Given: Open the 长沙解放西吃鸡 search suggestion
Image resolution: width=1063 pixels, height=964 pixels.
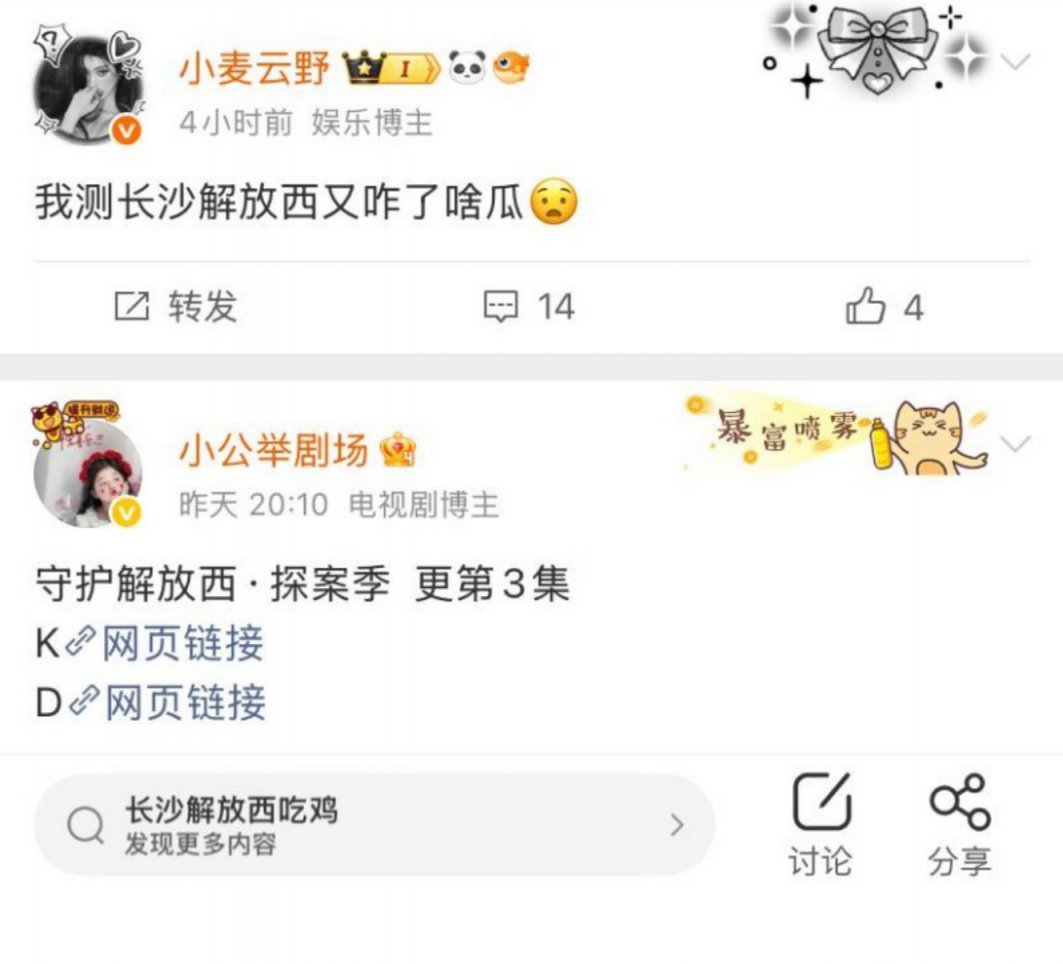Looking at the screenshot, I should 374,825.
